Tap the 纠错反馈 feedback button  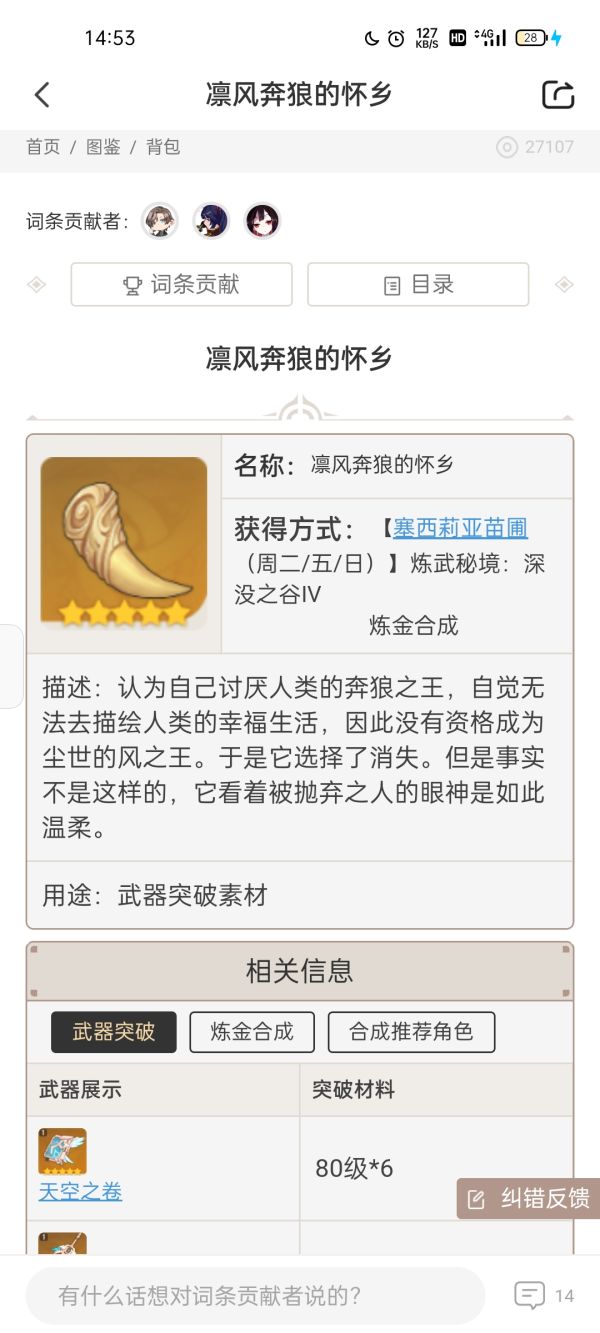click(529, 1198)
